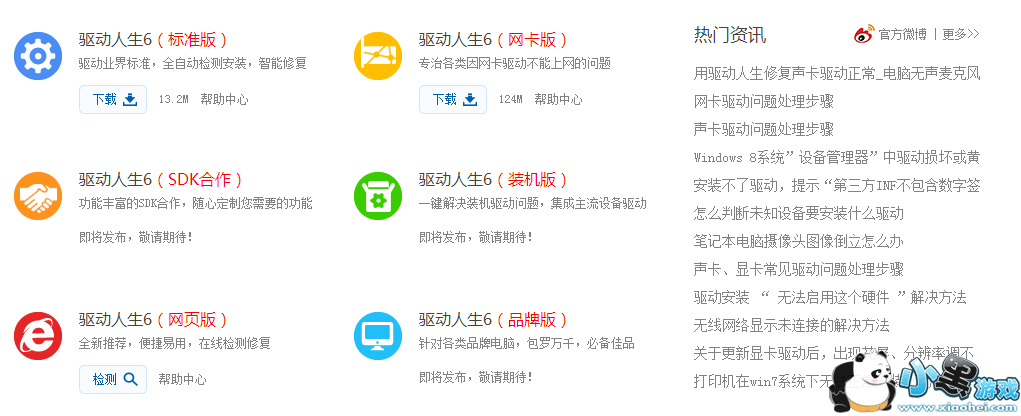
Task: Download the 标准版 of 驱动人生6
Action: [x=113, y=100]
